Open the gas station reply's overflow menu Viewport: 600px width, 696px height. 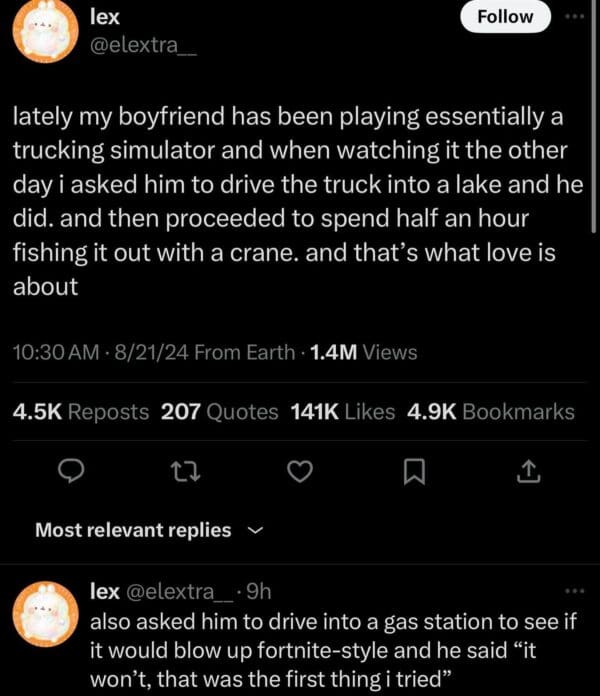(x=572, y=592)
